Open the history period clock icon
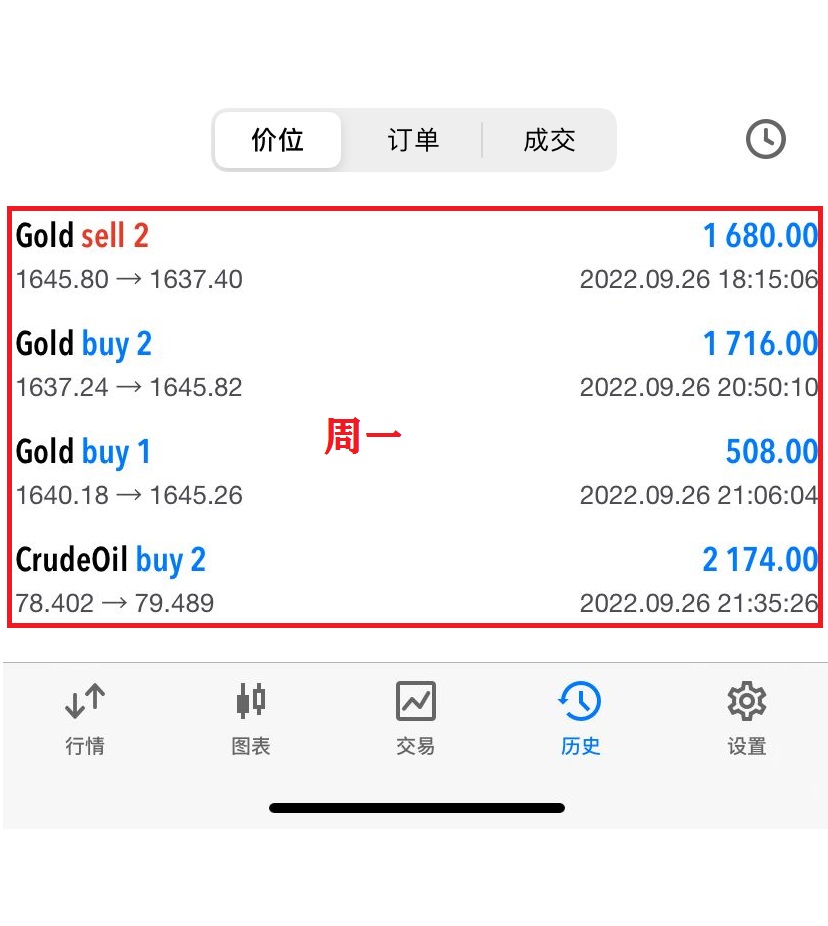This screenshot has width=828, height=926. 766,139
